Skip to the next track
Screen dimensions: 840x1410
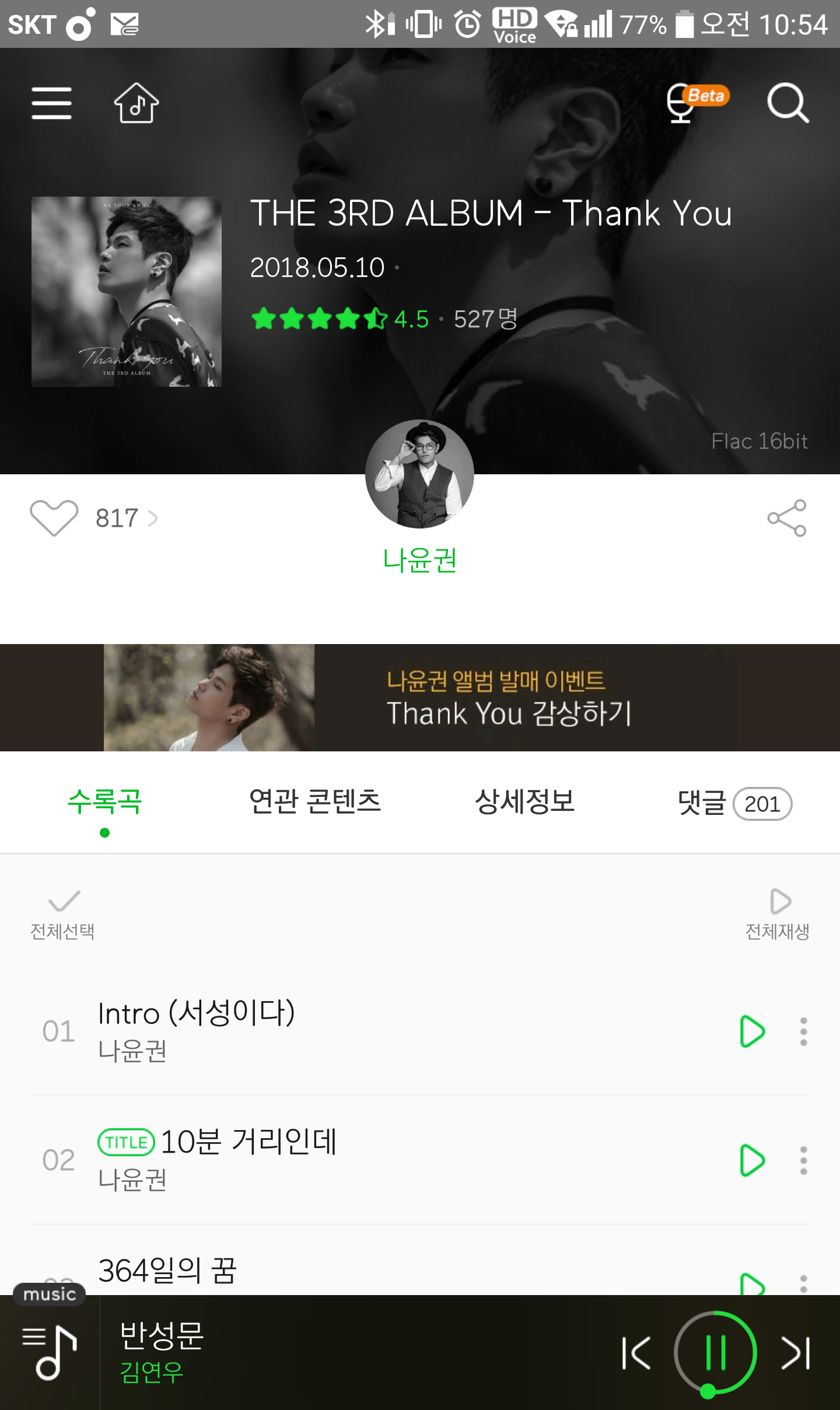(796, 1352)
